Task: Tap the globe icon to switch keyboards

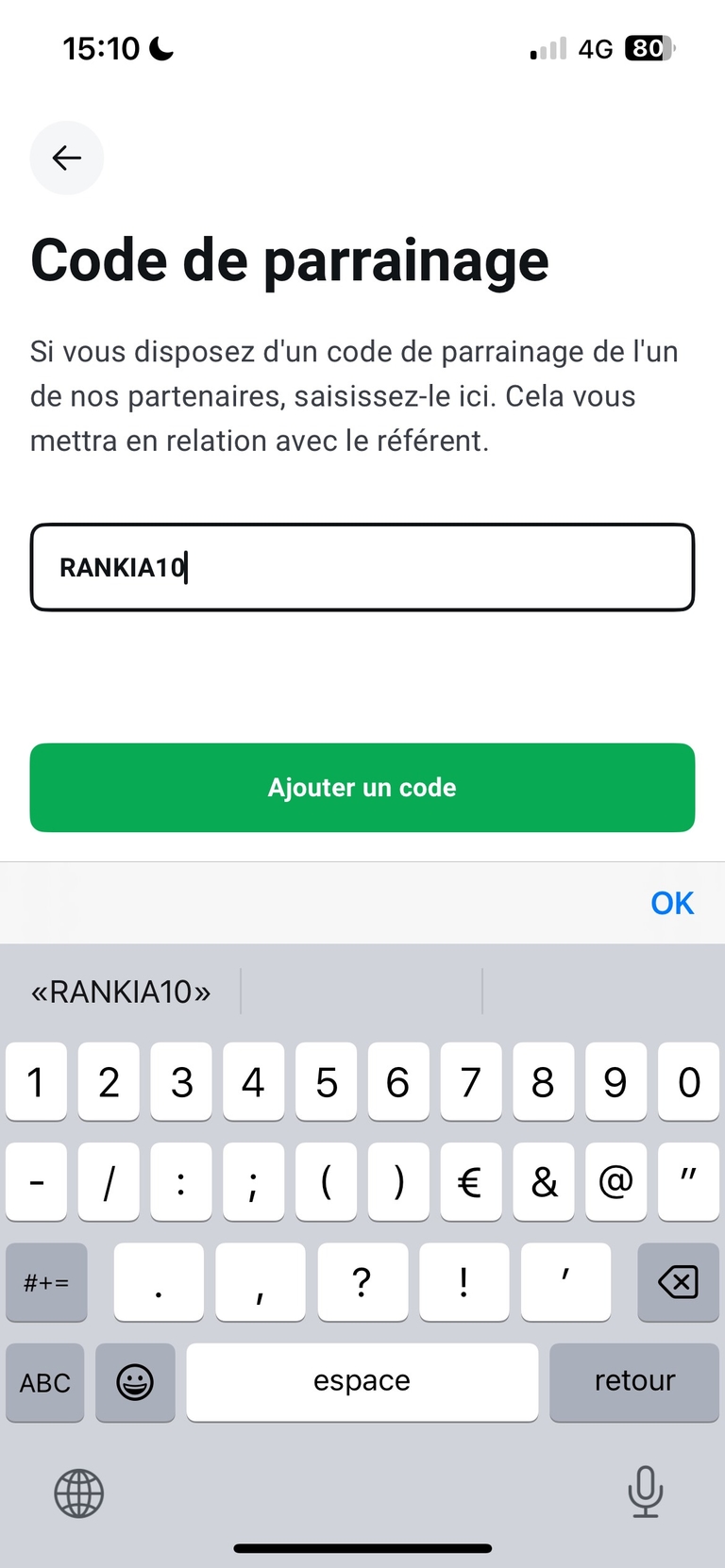Action: [79, 1493]
